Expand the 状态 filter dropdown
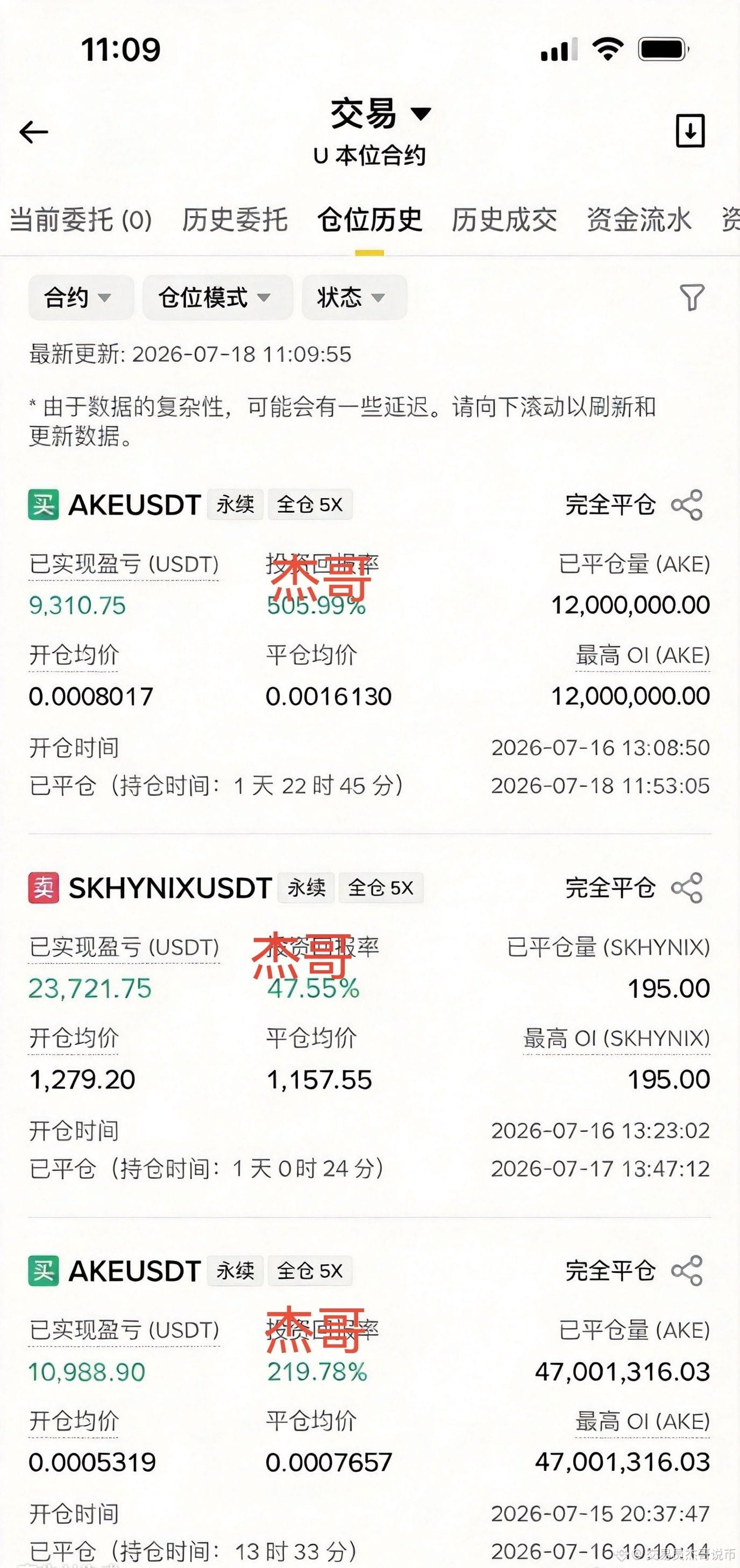Image resolution: width=740 pixels, height=1568 pixels. [x=354, y=298]
